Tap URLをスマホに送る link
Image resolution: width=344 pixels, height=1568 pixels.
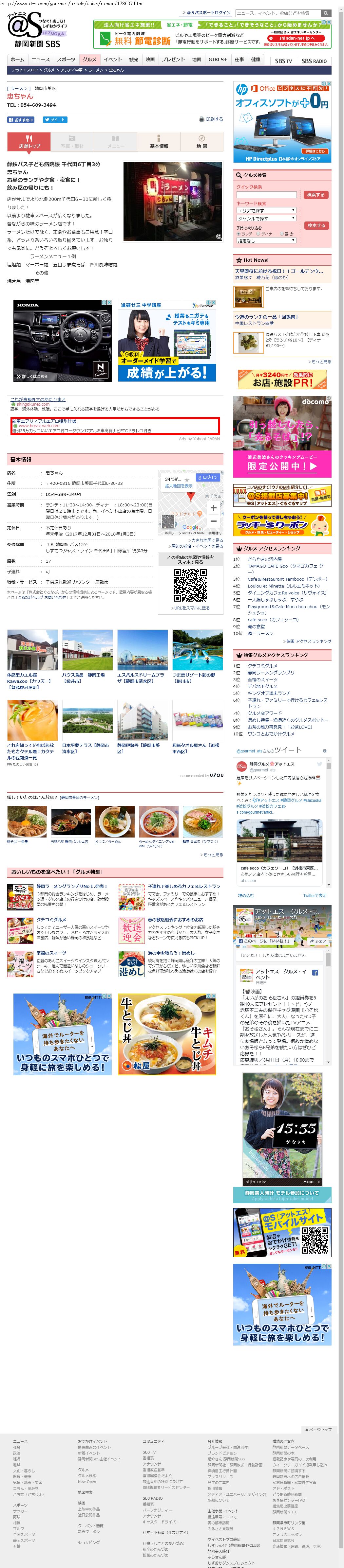[190, 608]
